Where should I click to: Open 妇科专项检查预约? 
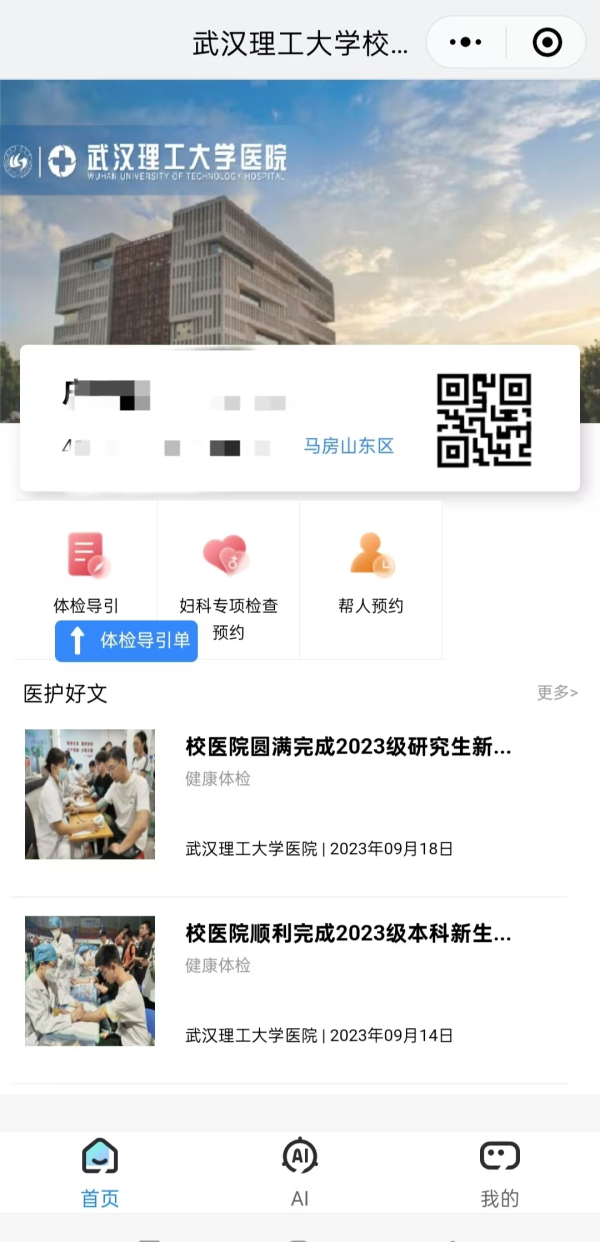(228, 578)
